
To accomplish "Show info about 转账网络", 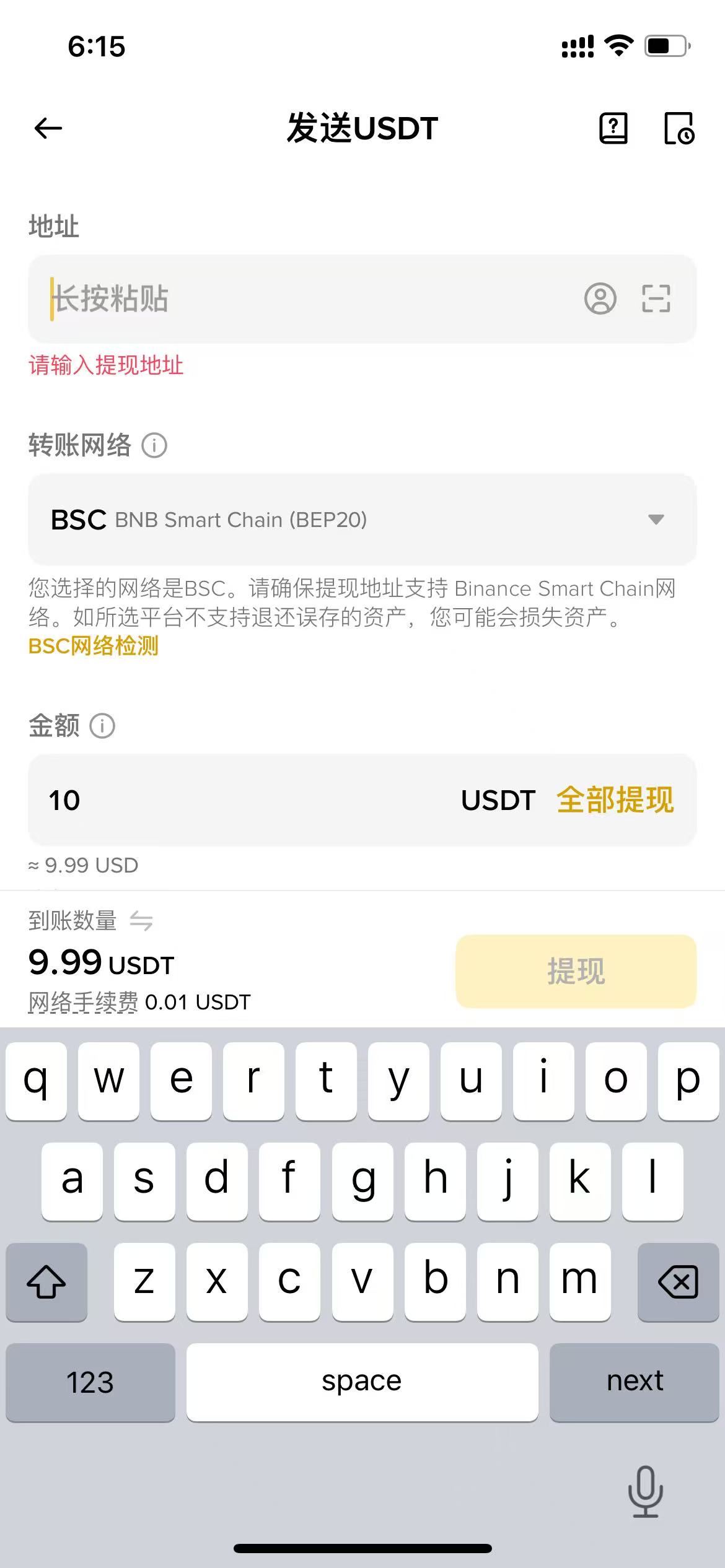I will click(154, 445).
